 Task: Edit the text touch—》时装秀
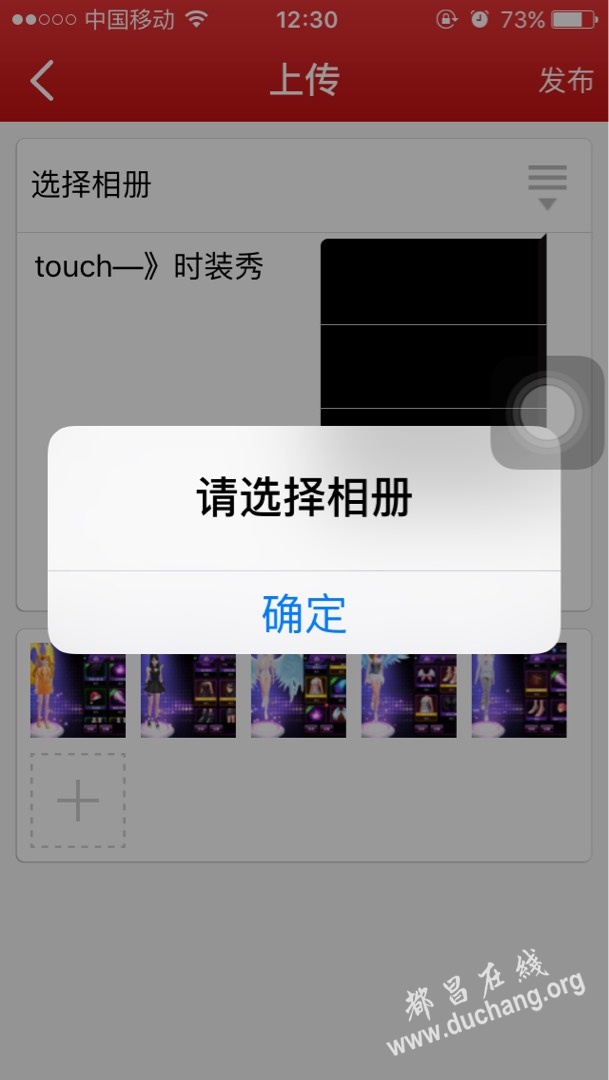tap(149, 267)
